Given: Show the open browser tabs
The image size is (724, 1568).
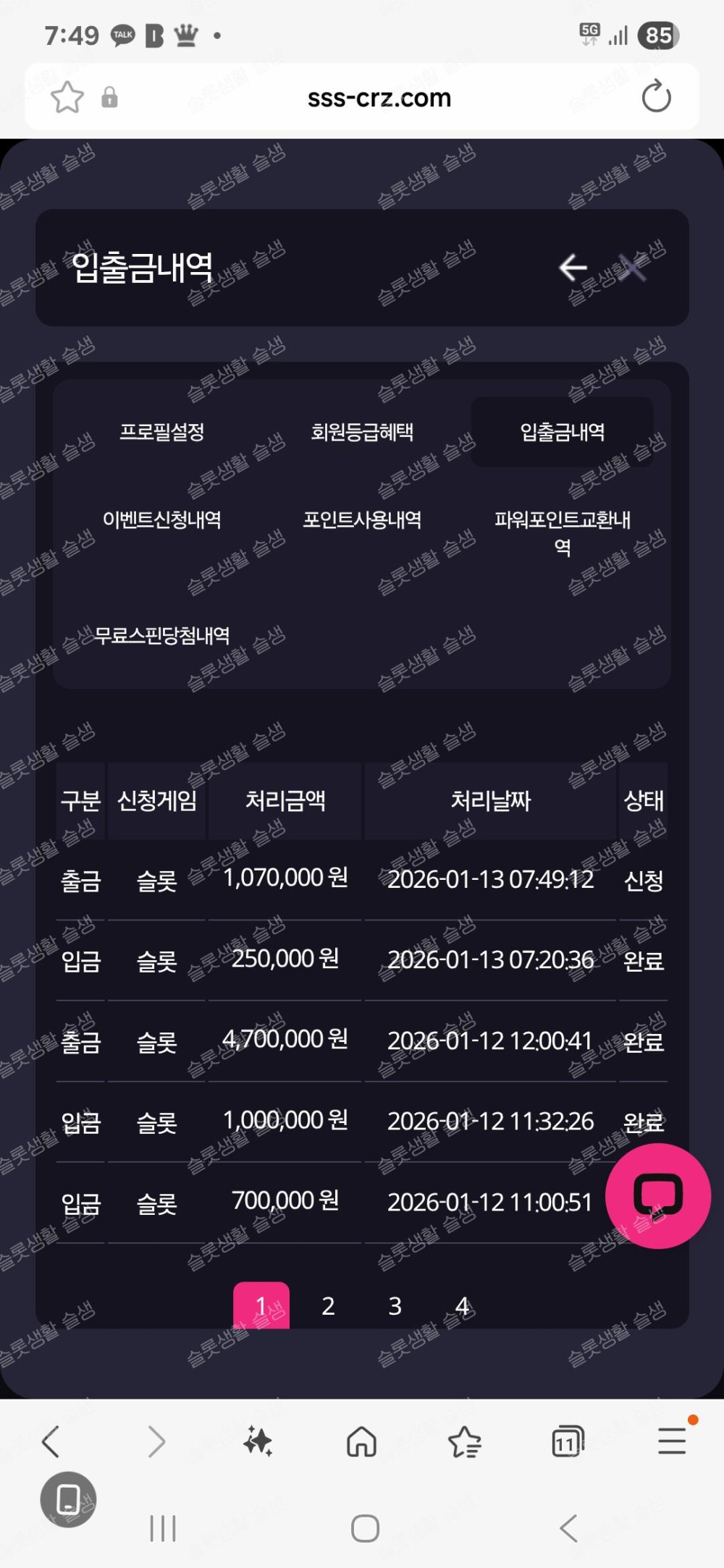Looking at the screenshot, I should coord(567,1441).
